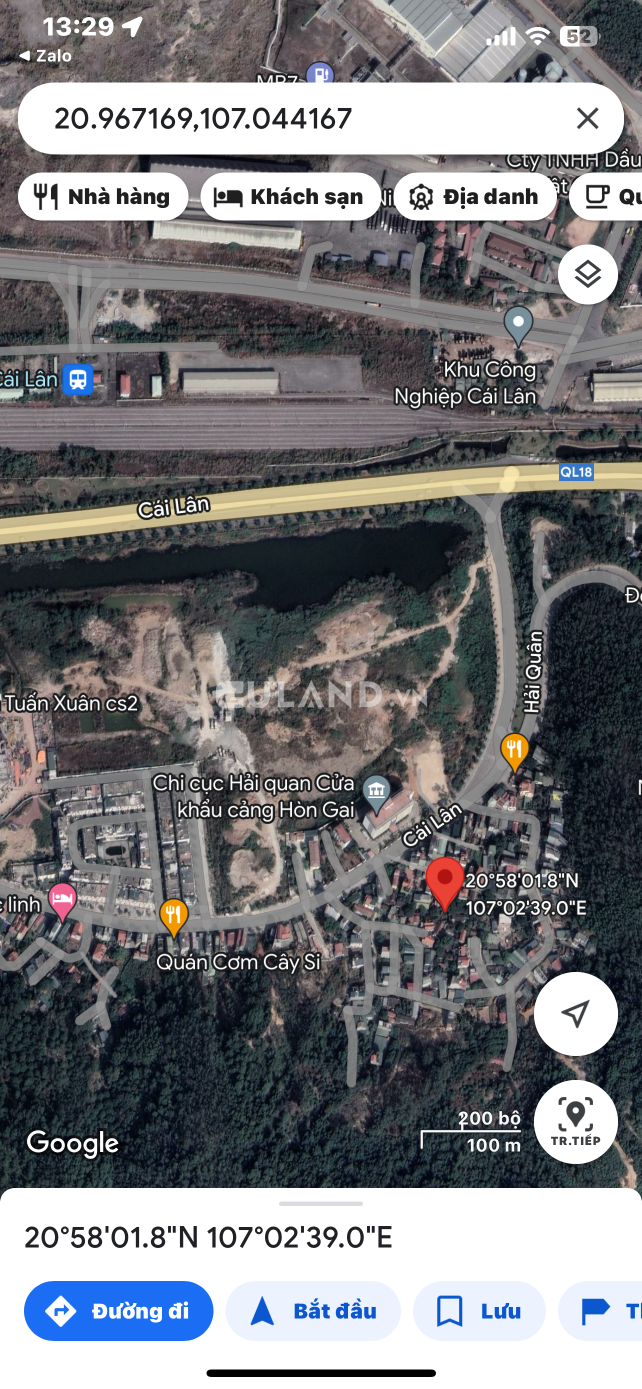
Task: Open the TR.TIẾP live view button
Action: coord(575,1122)
